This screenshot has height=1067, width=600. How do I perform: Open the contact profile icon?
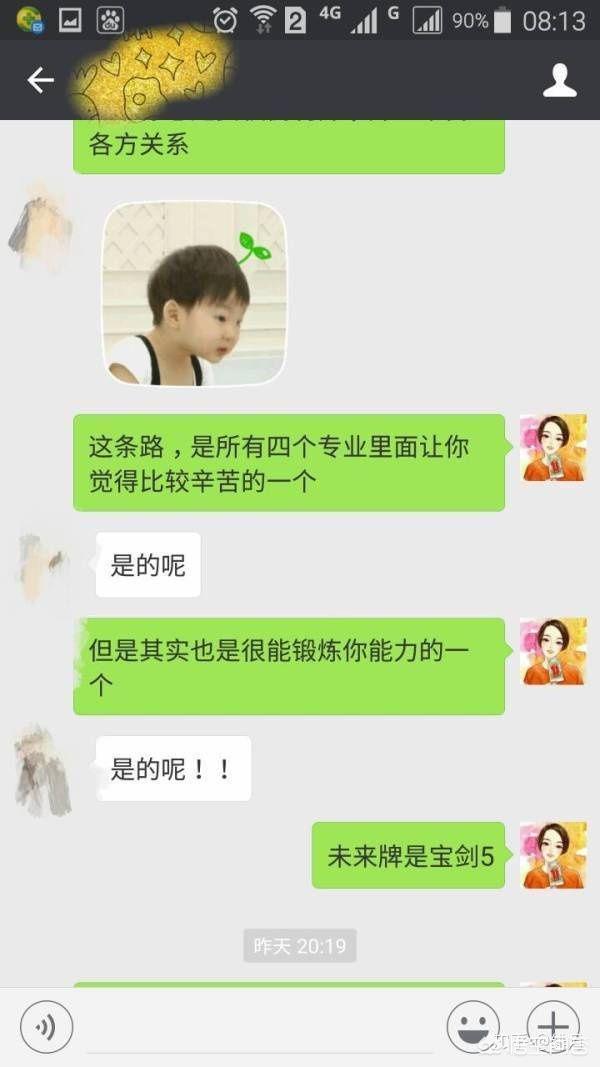click(x=560, y=81)
